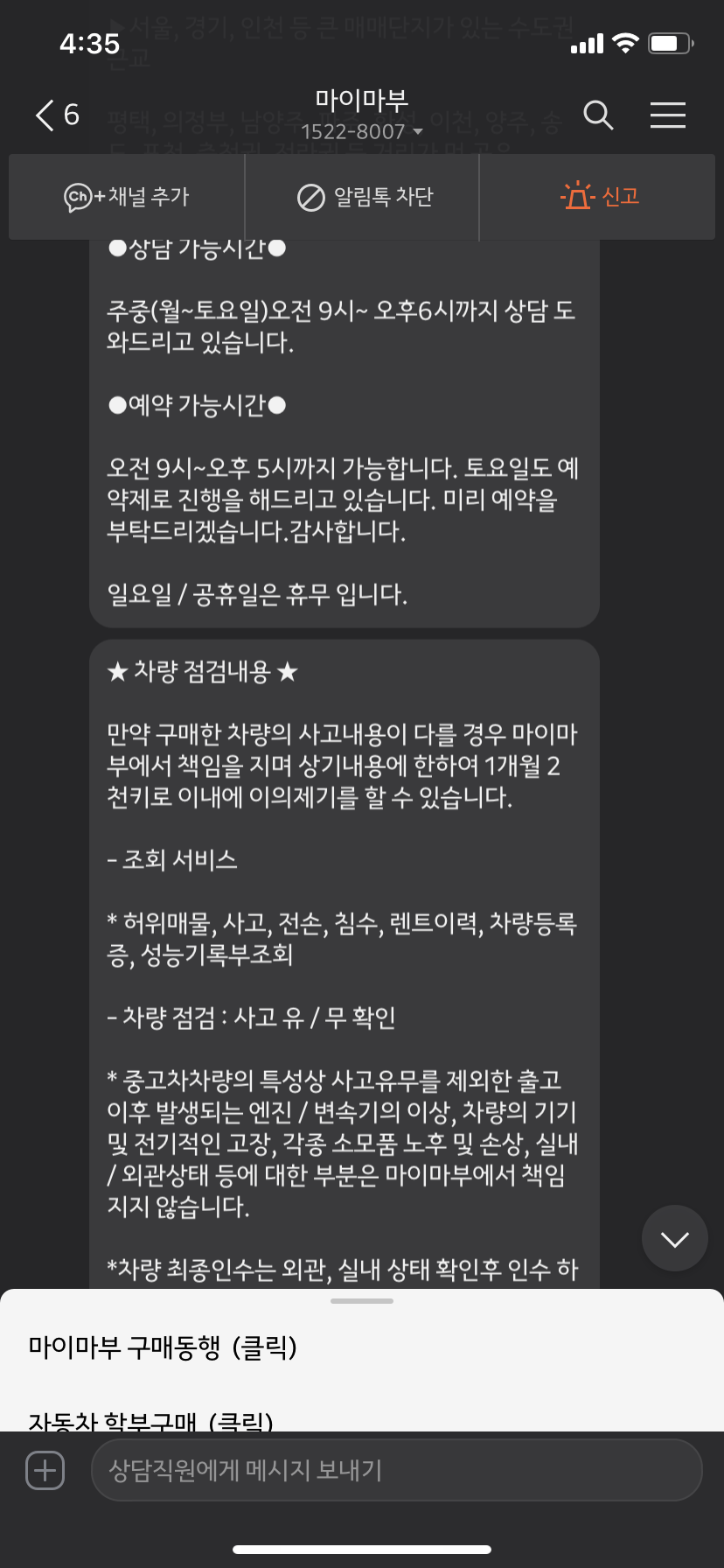The width and height of the screenshot is (724, 1568).
Task: Select 마이마부 구매동행 (클릭)
Action: pyautogui.click(x=163, y=1347)
